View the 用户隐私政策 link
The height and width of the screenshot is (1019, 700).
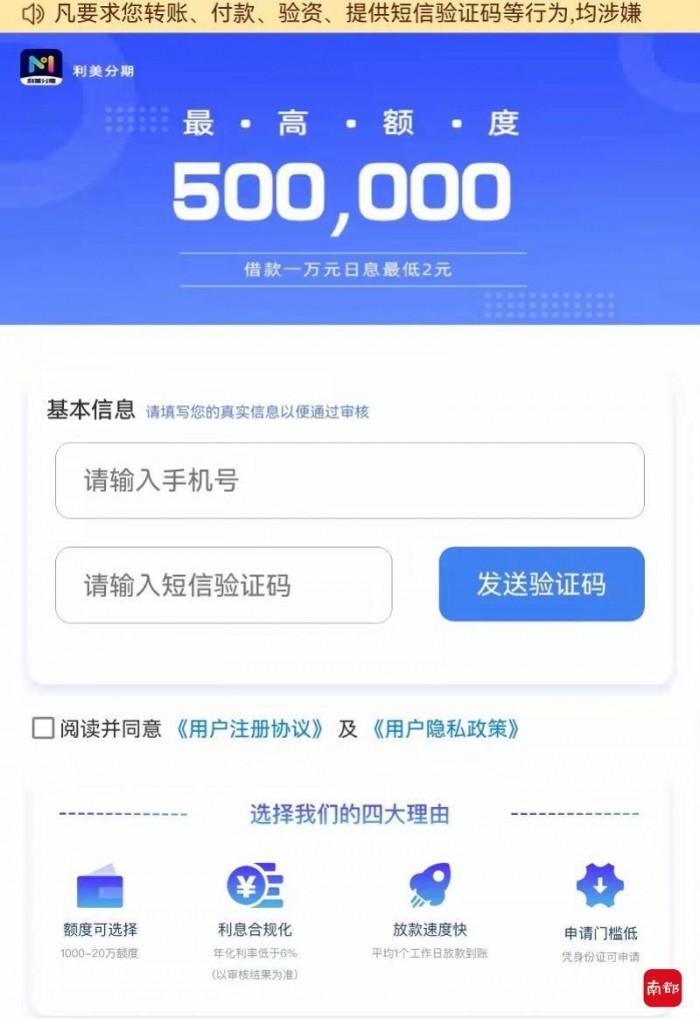445,729
